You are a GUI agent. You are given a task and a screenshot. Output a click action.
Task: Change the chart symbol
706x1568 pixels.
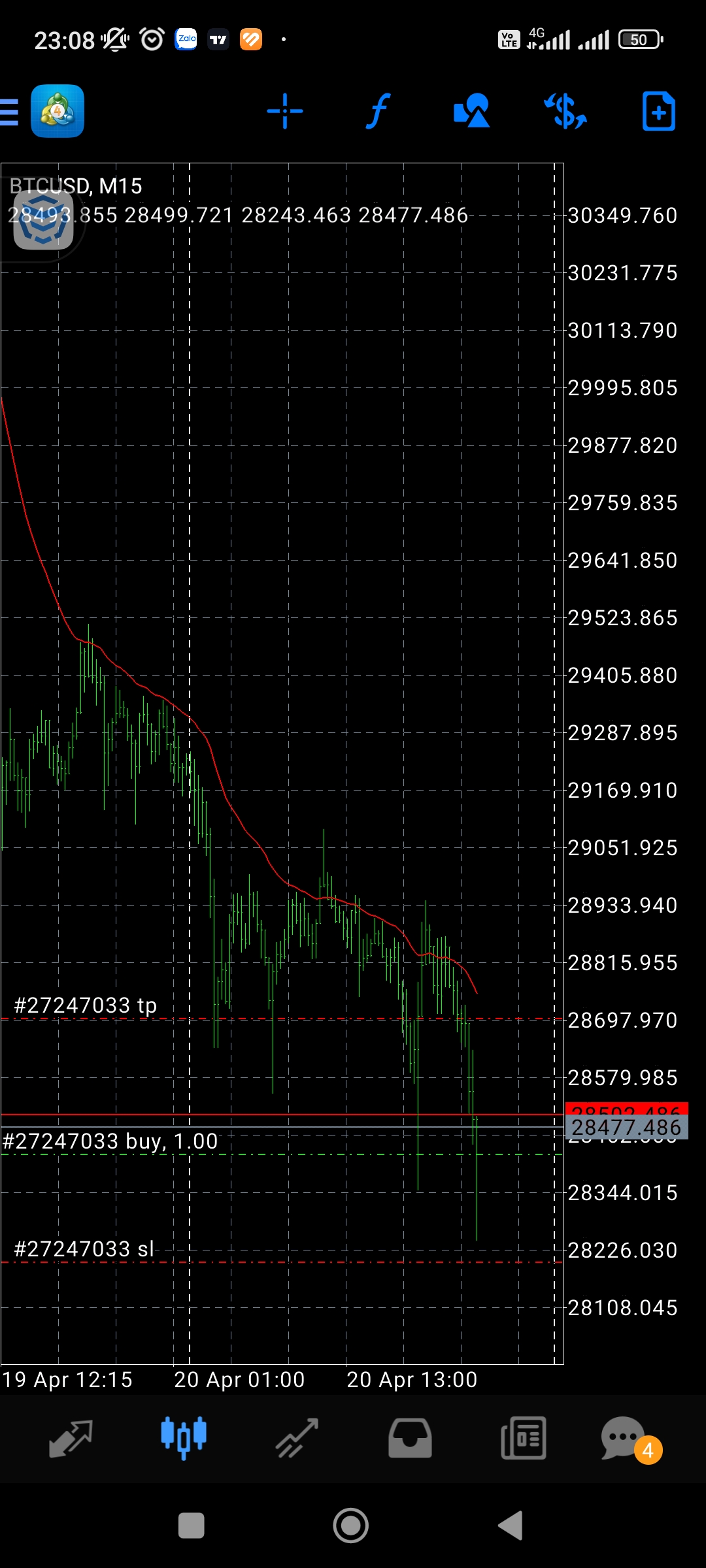pyautogui.click(x=565, y=112)
